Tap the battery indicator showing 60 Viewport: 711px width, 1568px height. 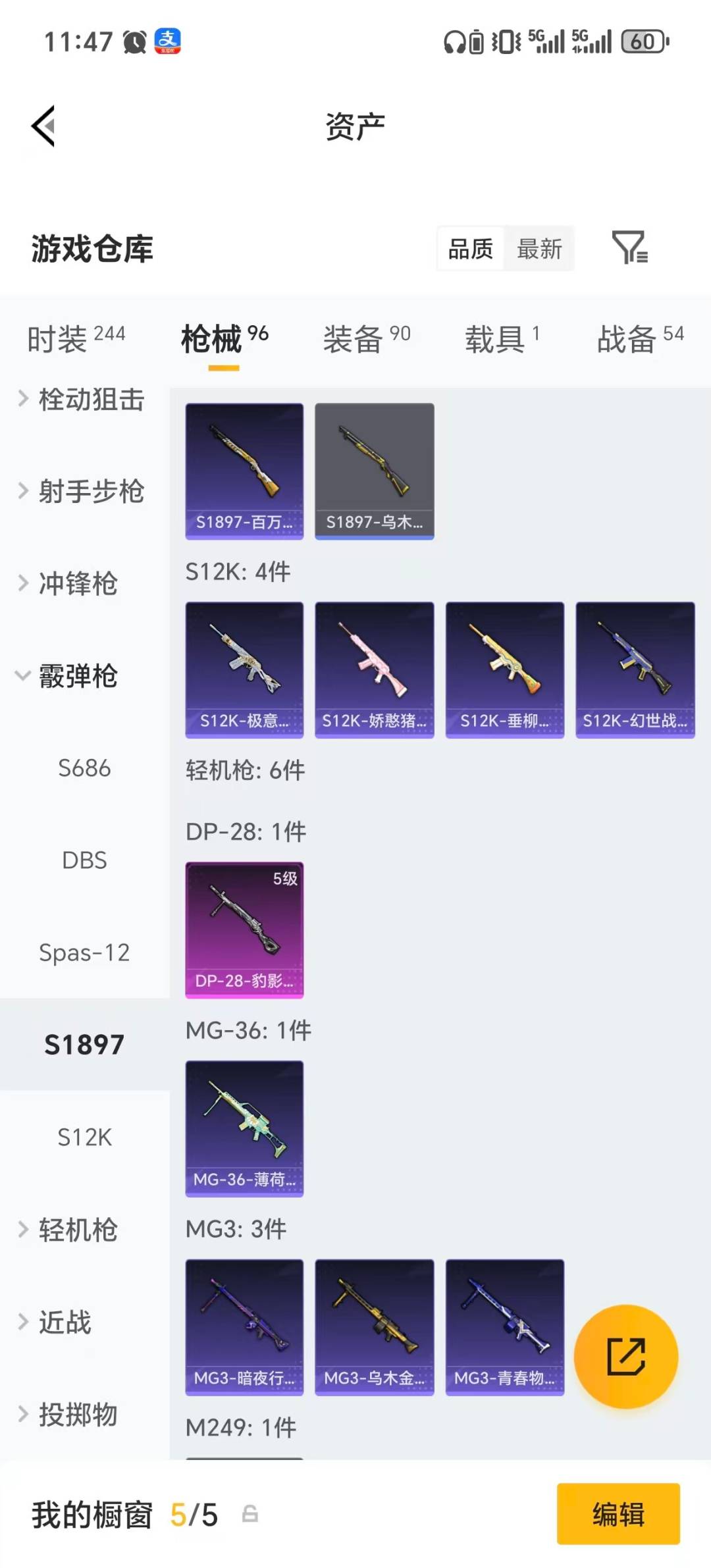coord(643,41)
